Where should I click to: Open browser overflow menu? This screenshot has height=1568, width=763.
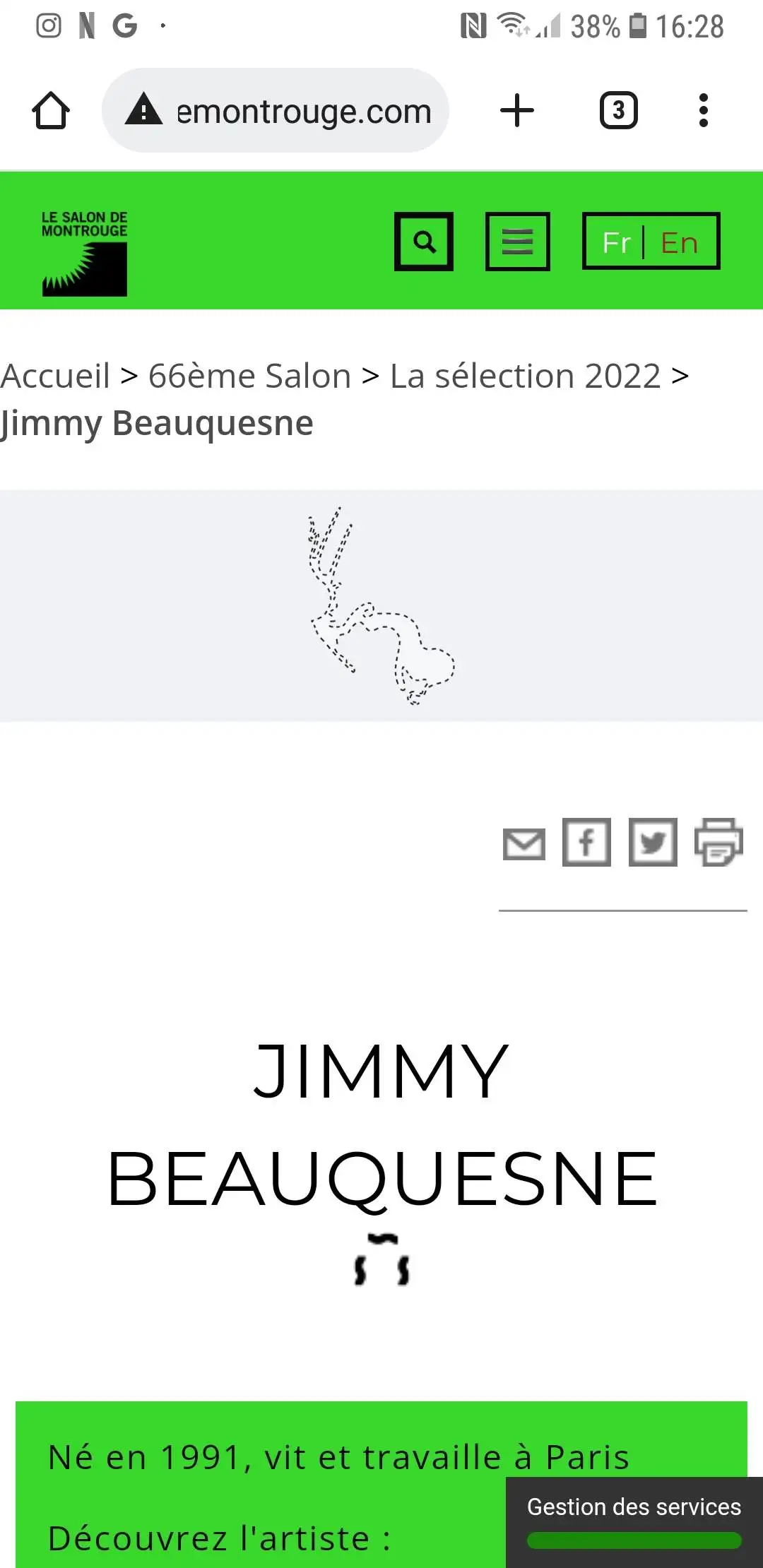[x=703, y=111]
